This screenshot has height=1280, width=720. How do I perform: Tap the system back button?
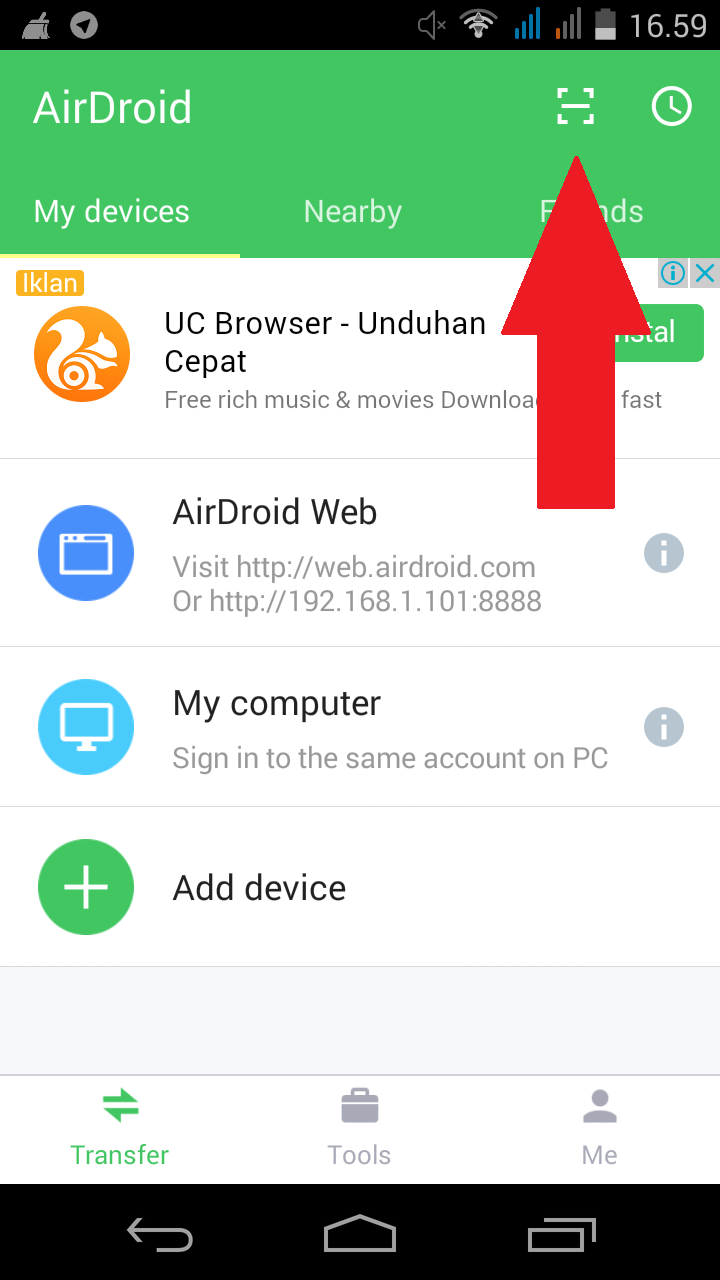click(x=160, y=1235)
